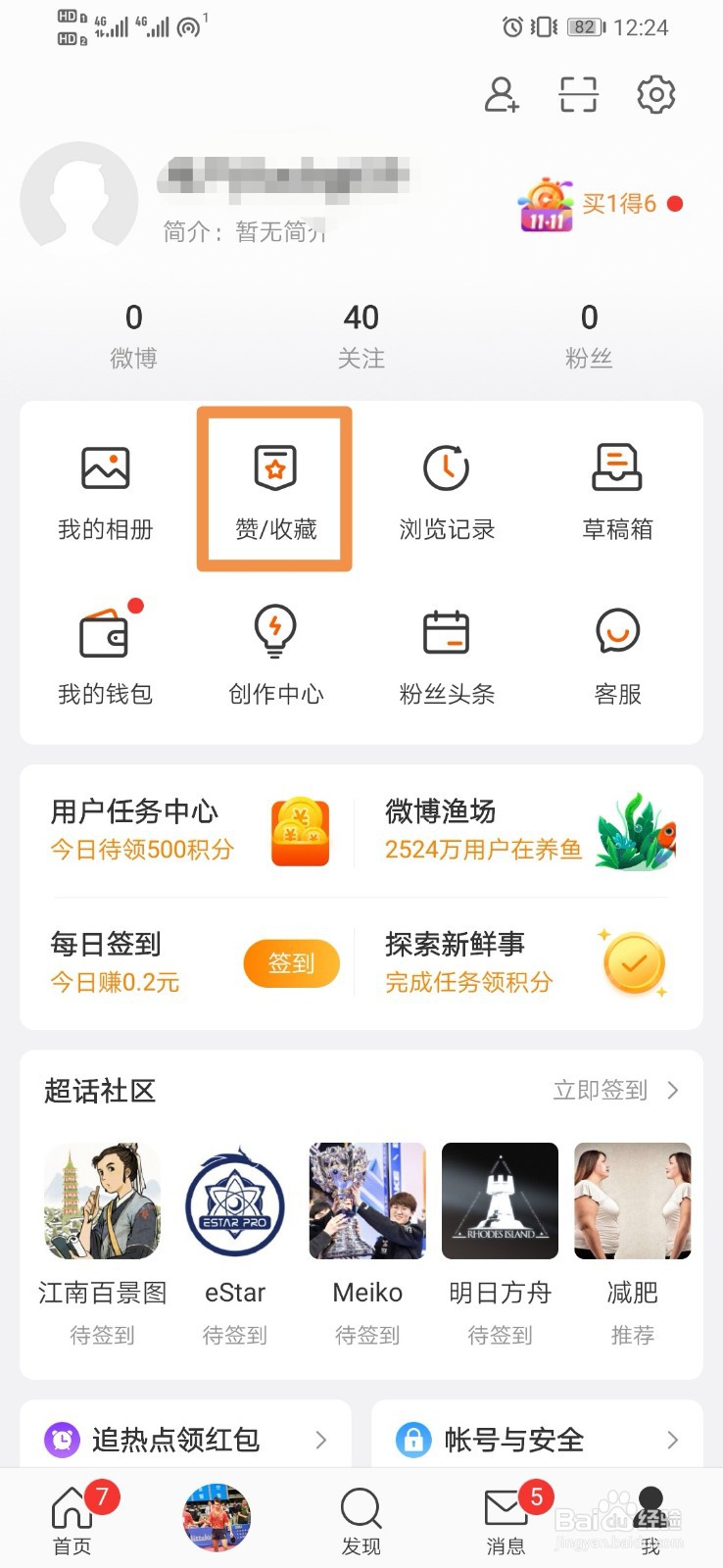Open the settings gear
The height and width of the screenshot is (1568, 723).
[655, 95]
